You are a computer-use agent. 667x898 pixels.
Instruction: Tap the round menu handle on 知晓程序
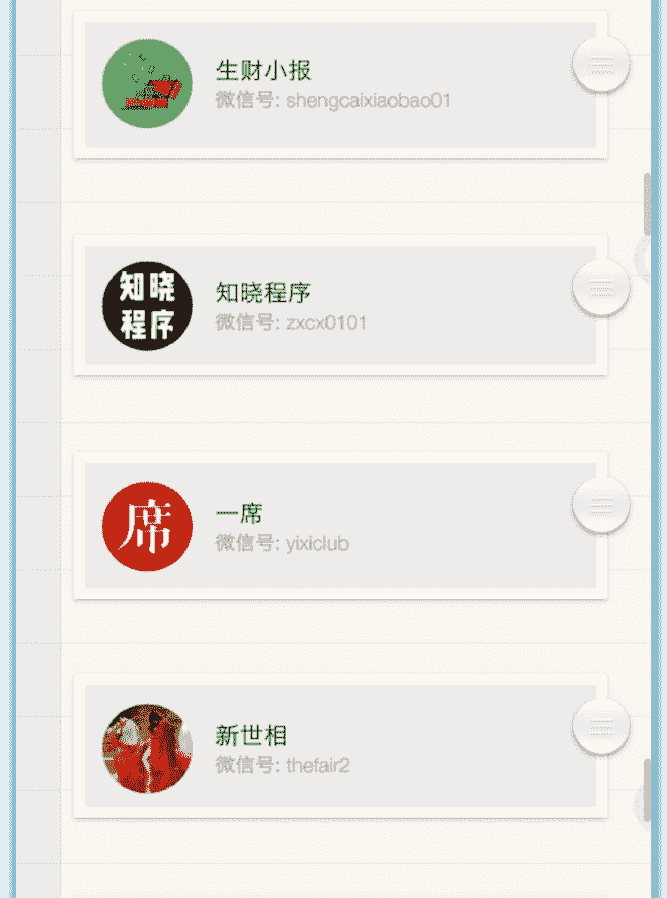click(x=601, y=286)
